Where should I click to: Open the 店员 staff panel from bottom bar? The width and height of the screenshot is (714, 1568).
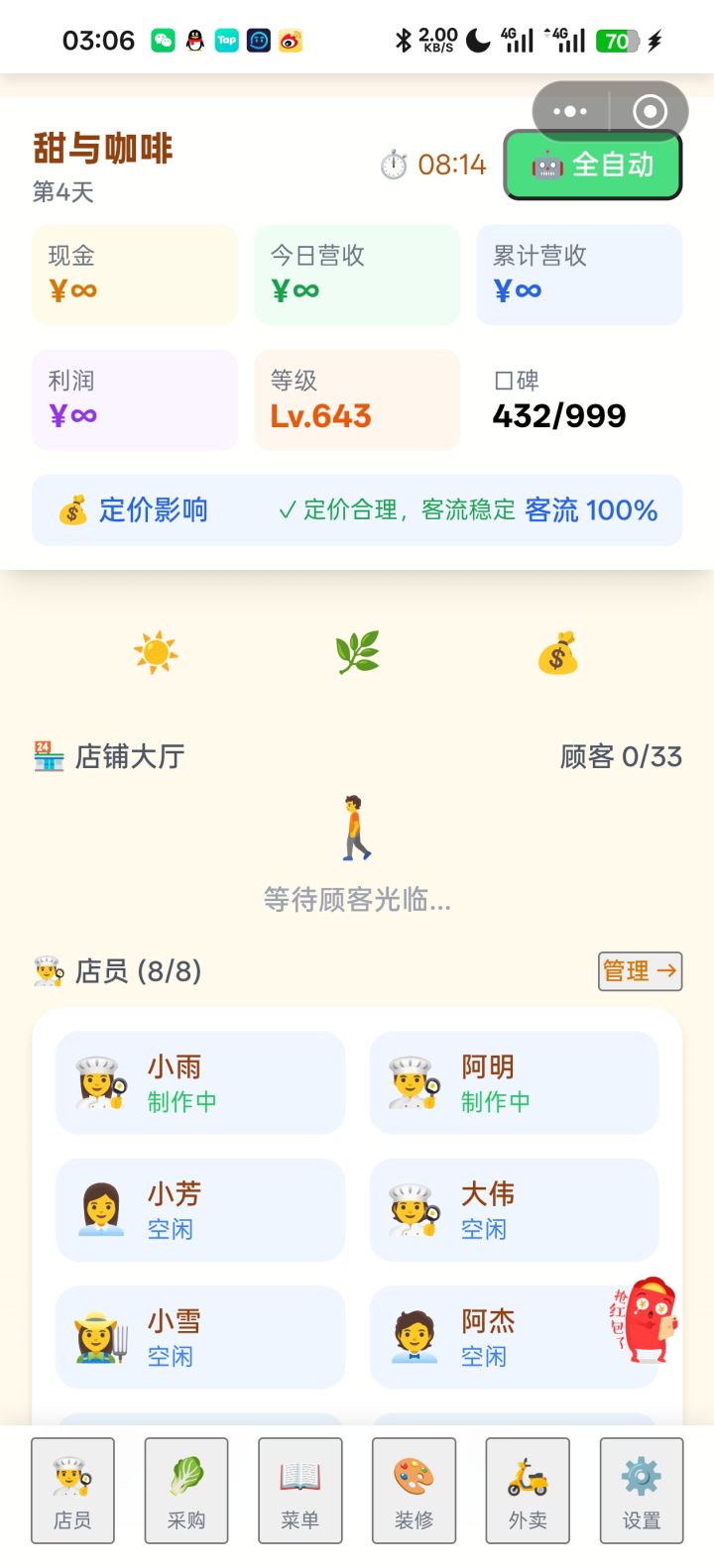[72, 1489]
